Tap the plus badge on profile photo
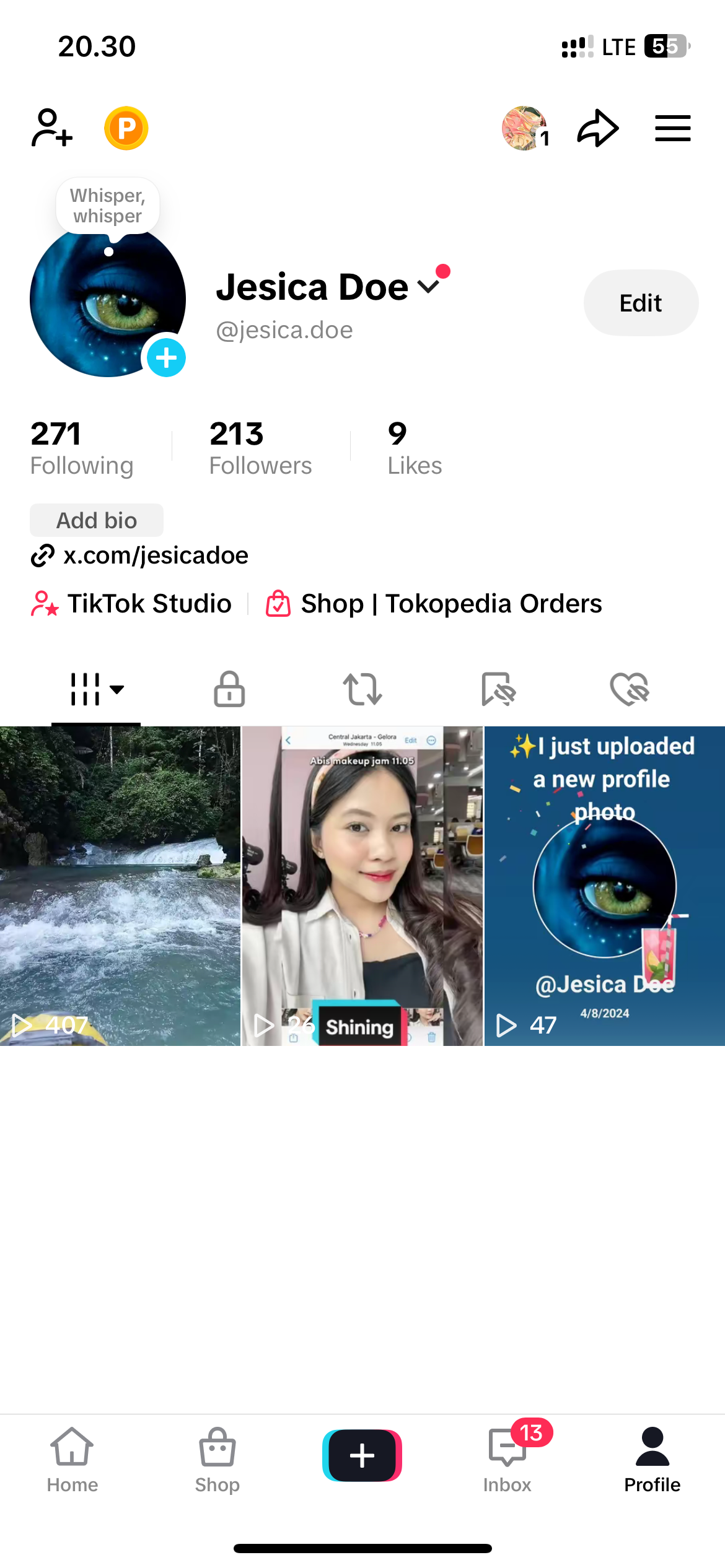 click(166, 357)
